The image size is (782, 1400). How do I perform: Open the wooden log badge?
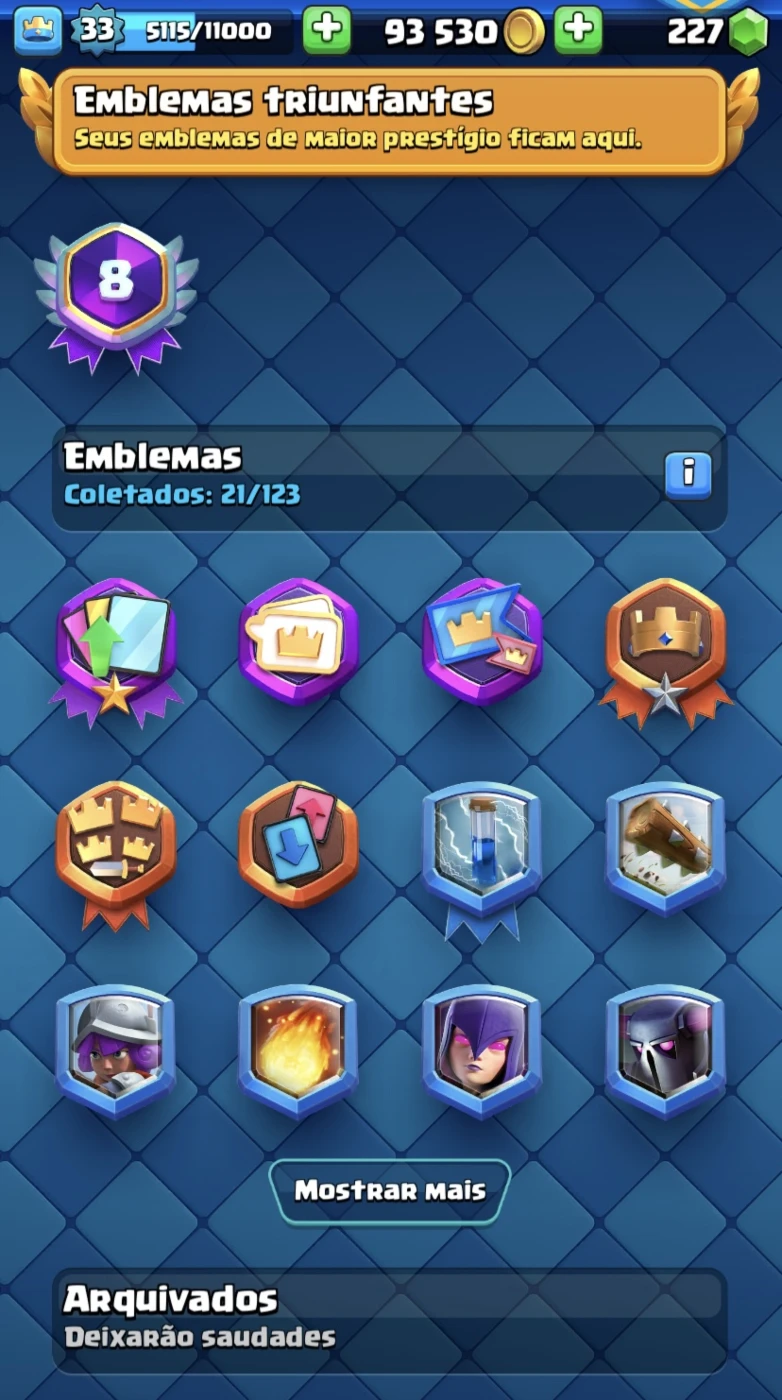(666, 849)
